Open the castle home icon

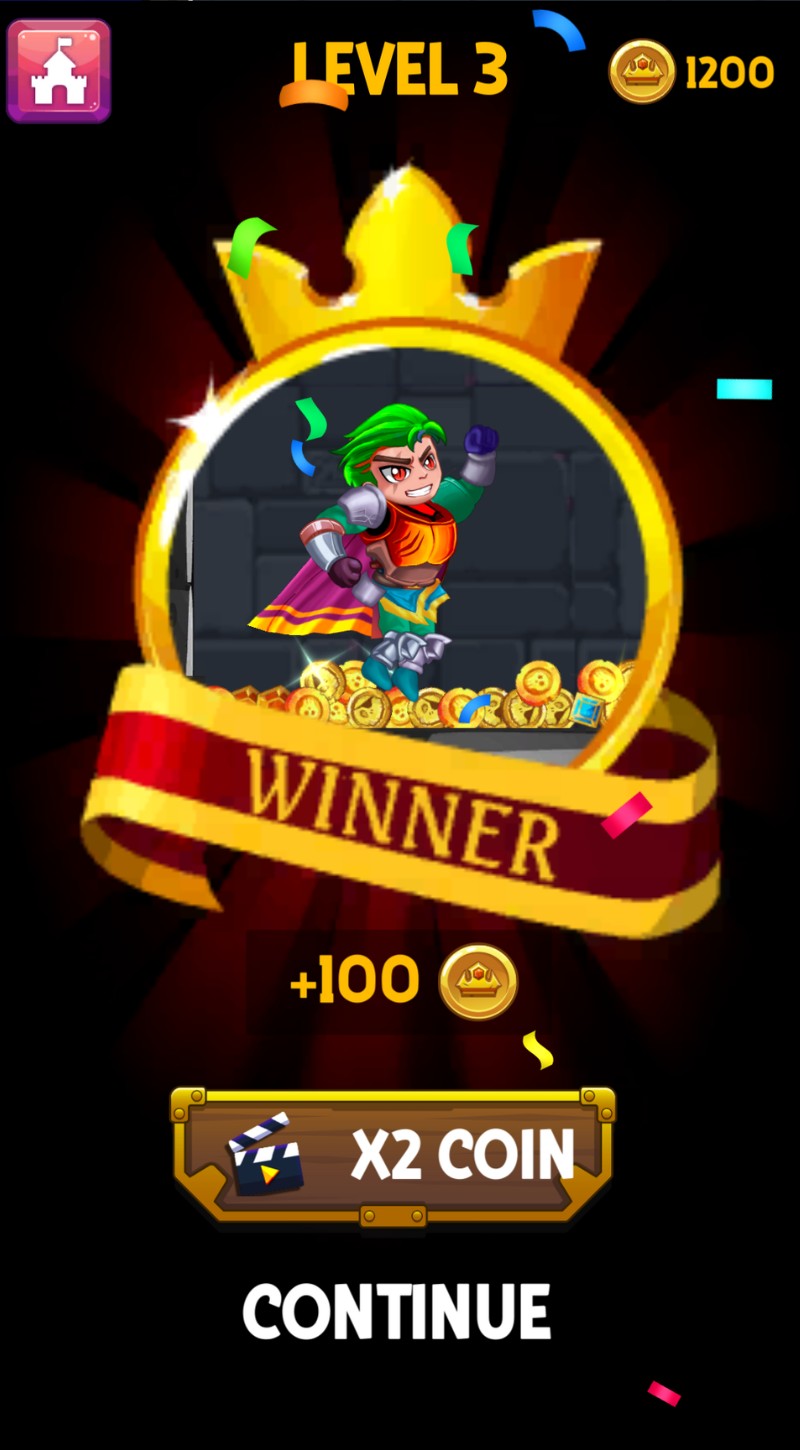point(59,71)
